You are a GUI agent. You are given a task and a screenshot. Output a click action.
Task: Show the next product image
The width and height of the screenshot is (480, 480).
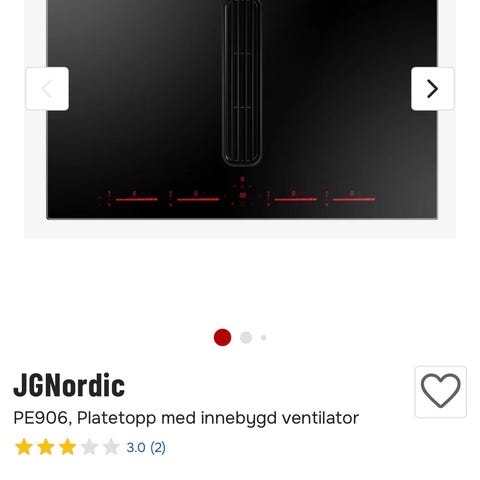click(x=433, y=89)
